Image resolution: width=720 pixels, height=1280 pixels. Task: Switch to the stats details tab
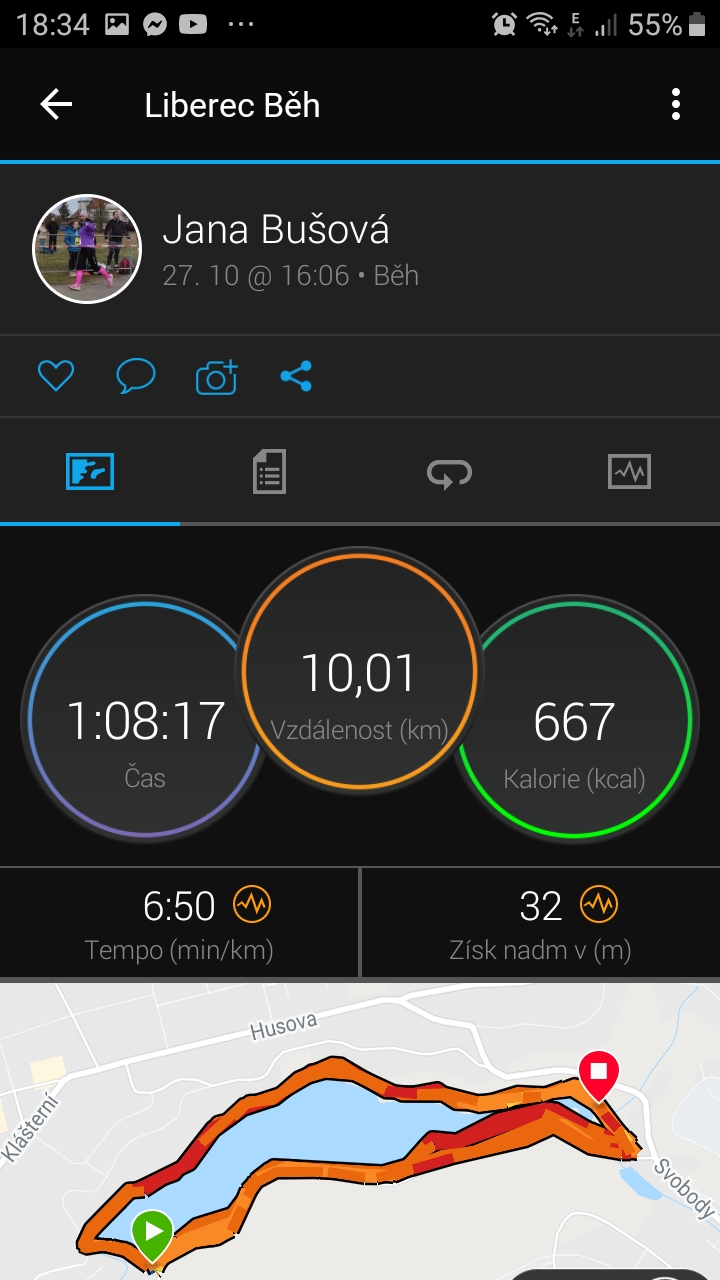tap(269, 471)
